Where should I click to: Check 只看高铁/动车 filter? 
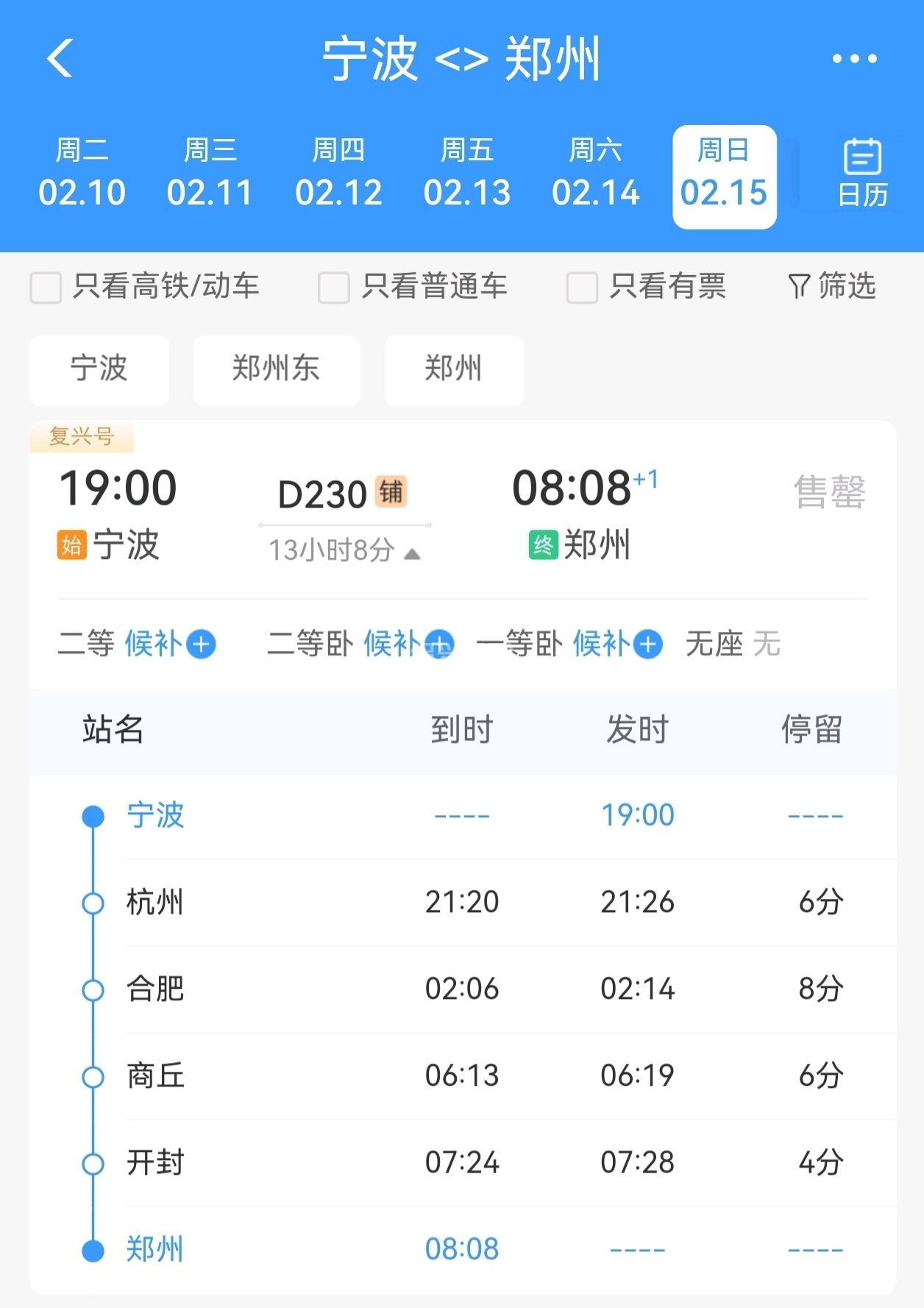46,287
